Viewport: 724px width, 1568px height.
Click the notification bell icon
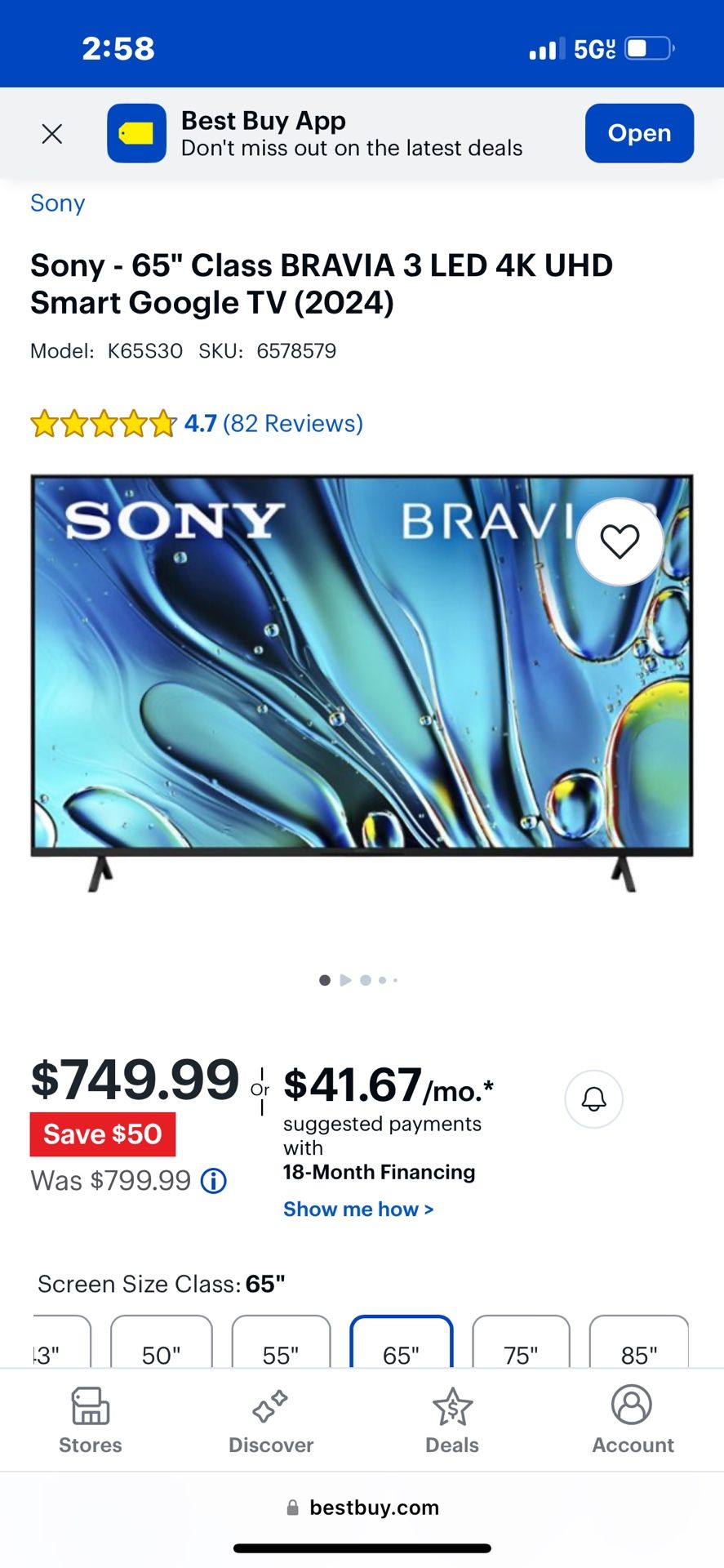point(593,1099)
